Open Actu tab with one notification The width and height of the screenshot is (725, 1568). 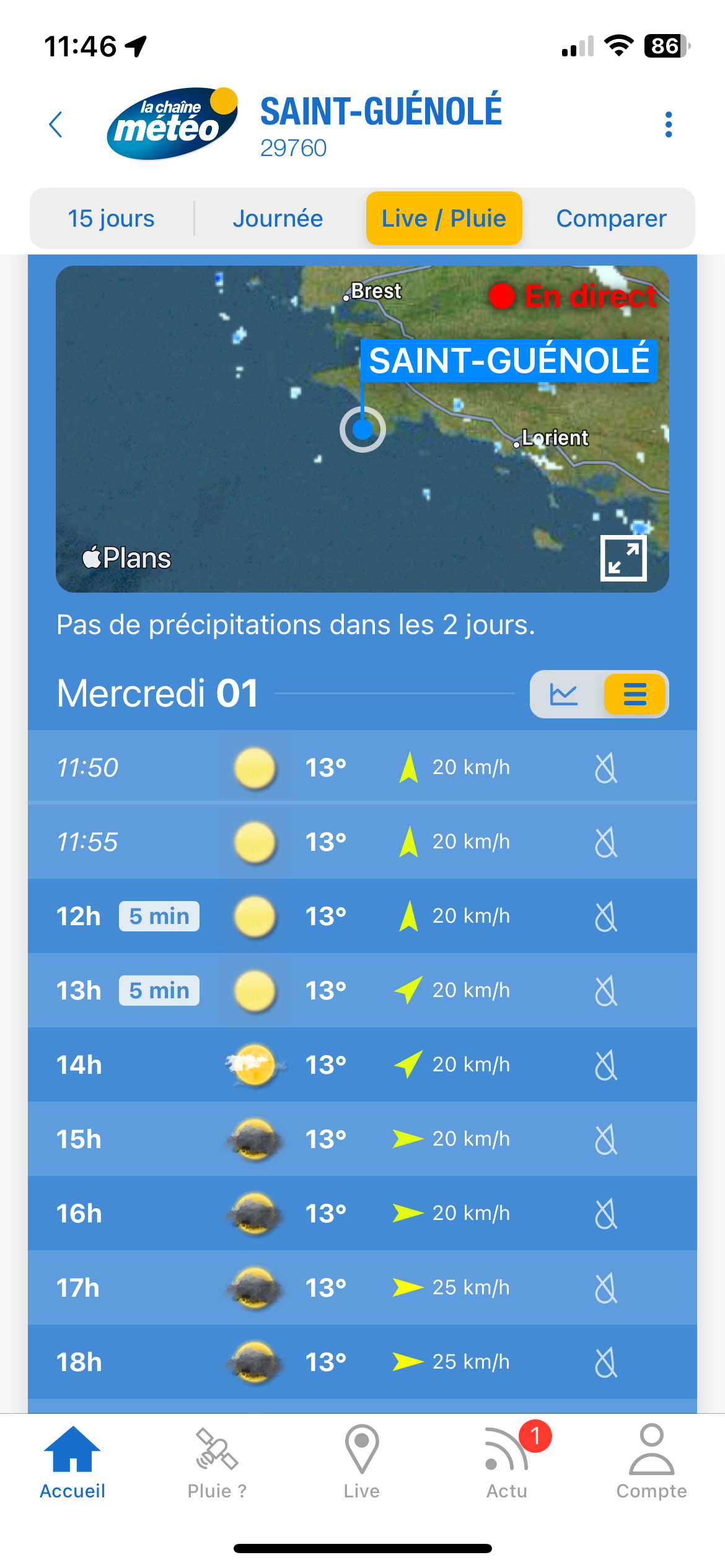[507, 1463]
